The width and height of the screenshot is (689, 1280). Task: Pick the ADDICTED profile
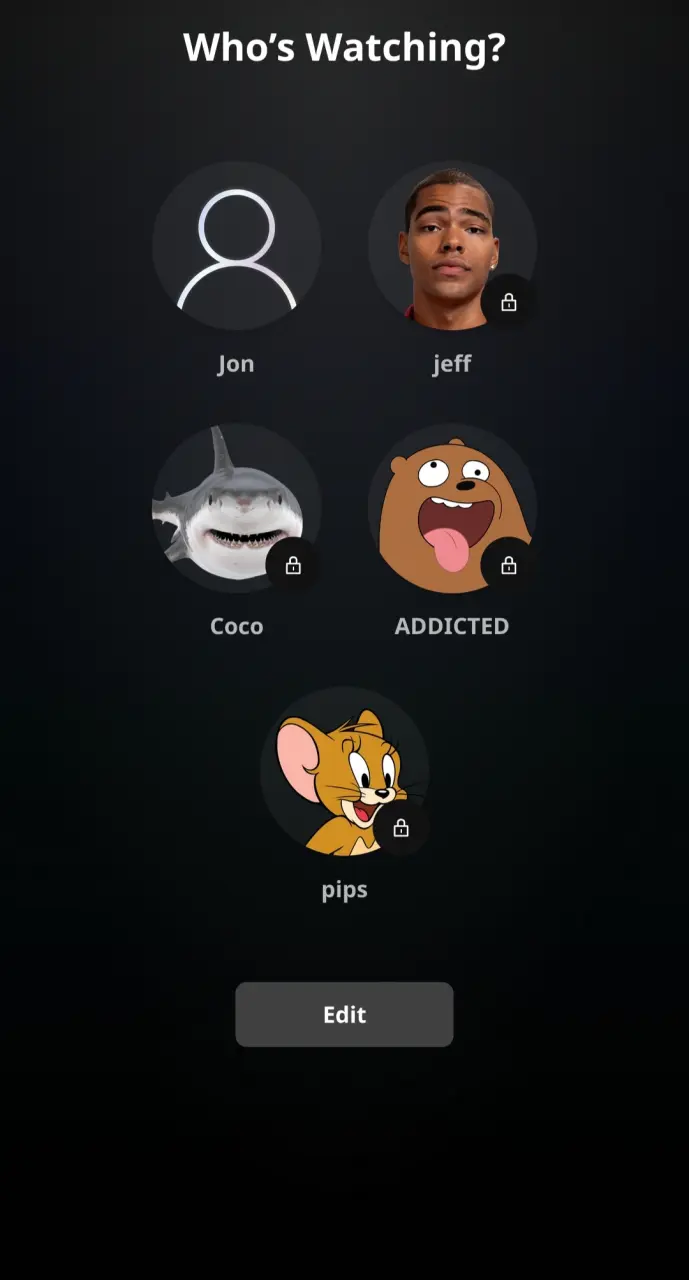(452, 508)
